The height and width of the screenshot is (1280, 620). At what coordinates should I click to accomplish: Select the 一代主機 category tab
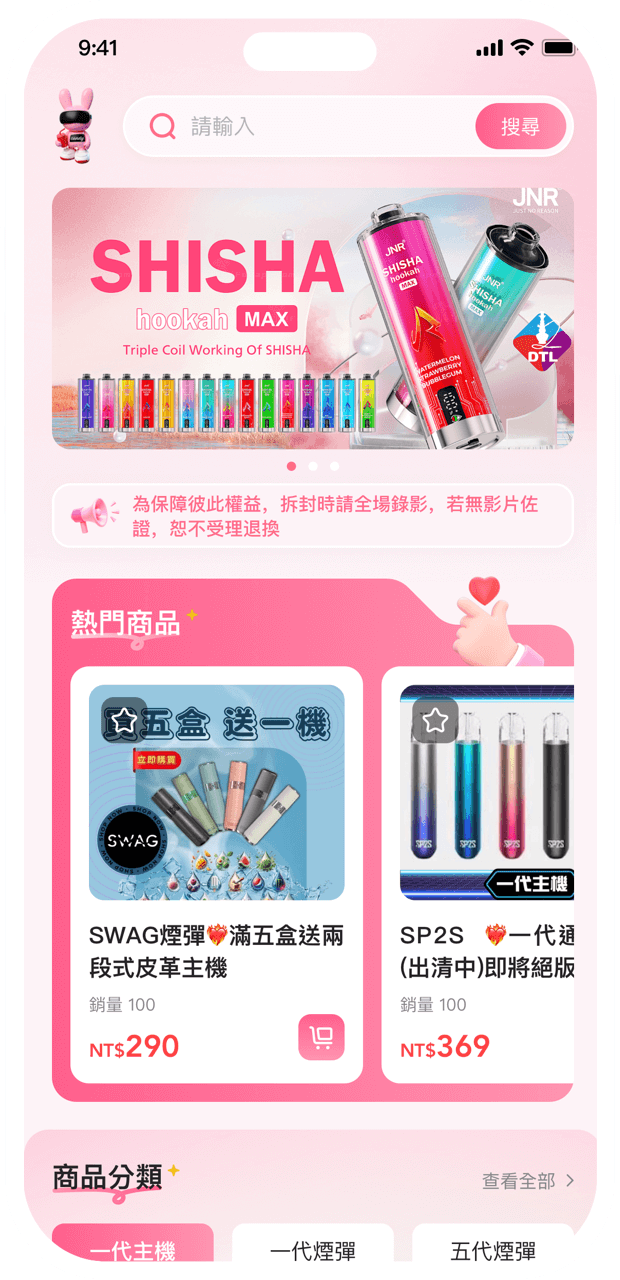coord(133,1248)
